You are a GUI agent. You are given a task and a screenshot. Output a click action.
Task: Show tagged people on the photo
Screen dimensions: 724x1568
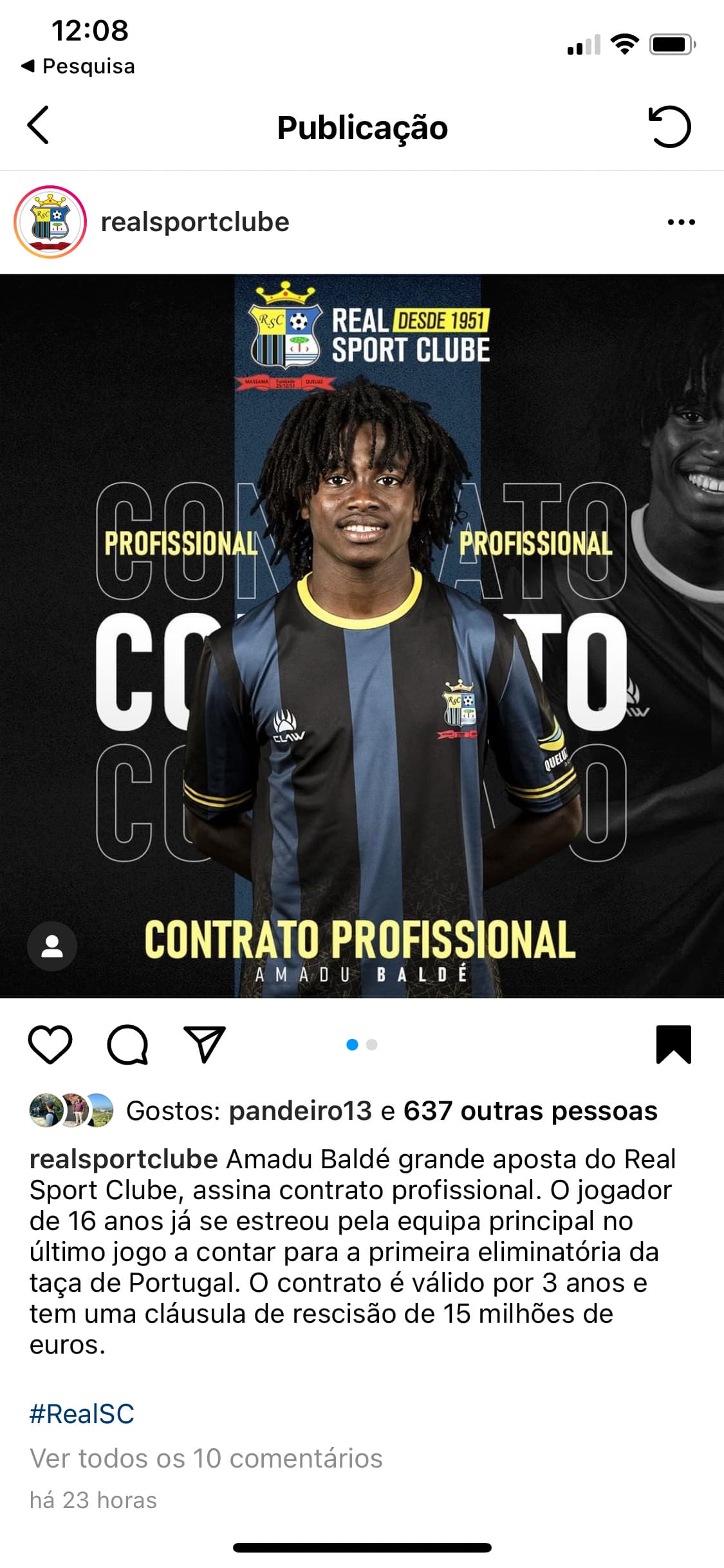click(x=52, y=946)
